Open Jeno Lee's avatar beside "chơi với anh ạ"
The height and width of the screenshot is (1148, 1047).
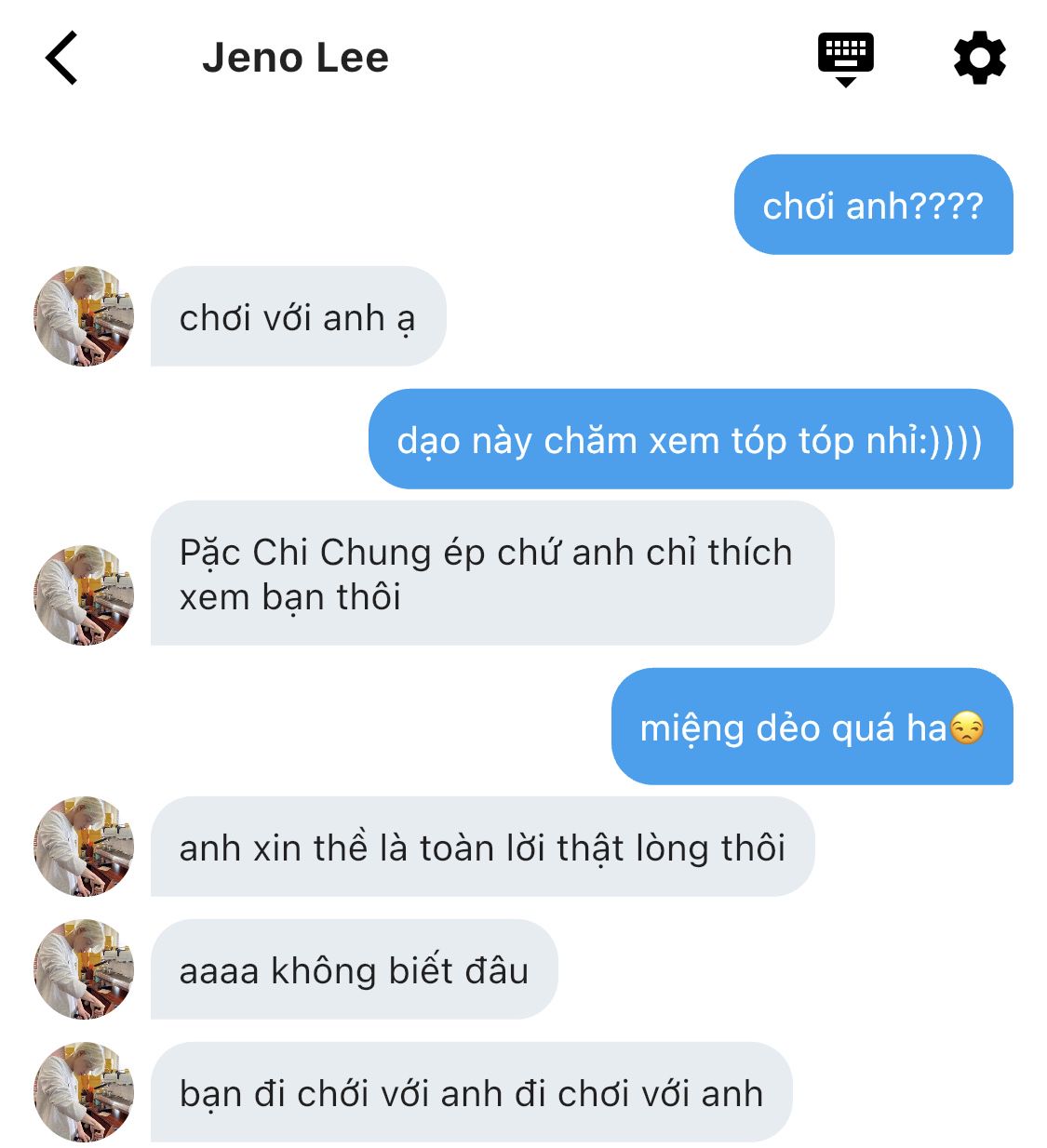click(84, 316)
